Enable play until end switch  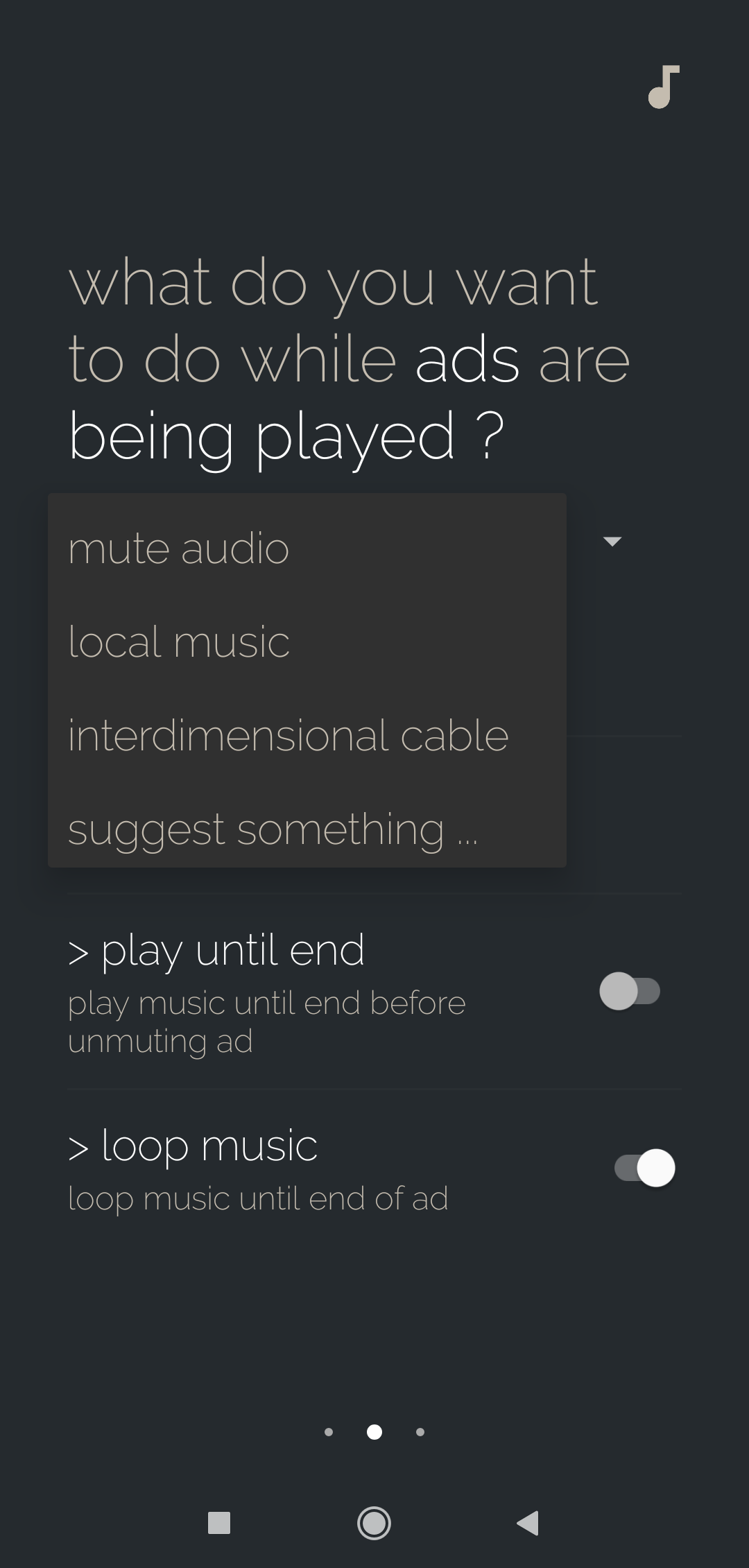click(x=629, y=991)
